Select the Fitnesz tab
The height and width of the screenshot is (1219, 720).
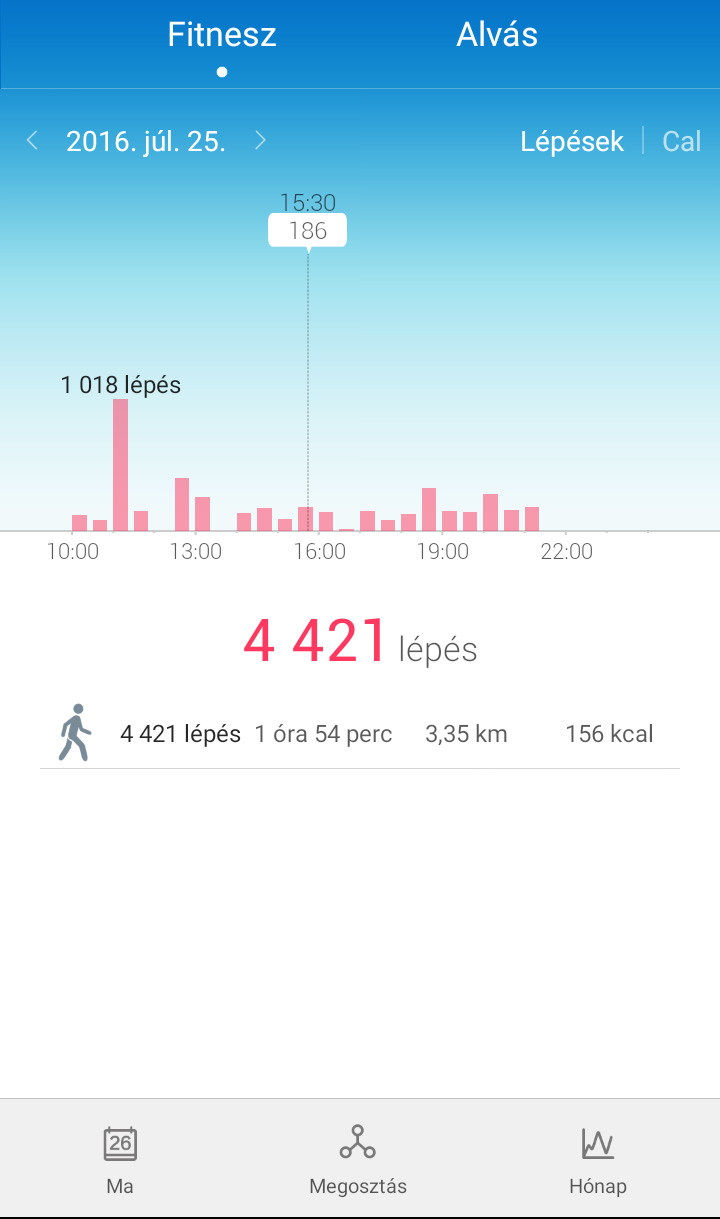222,35
